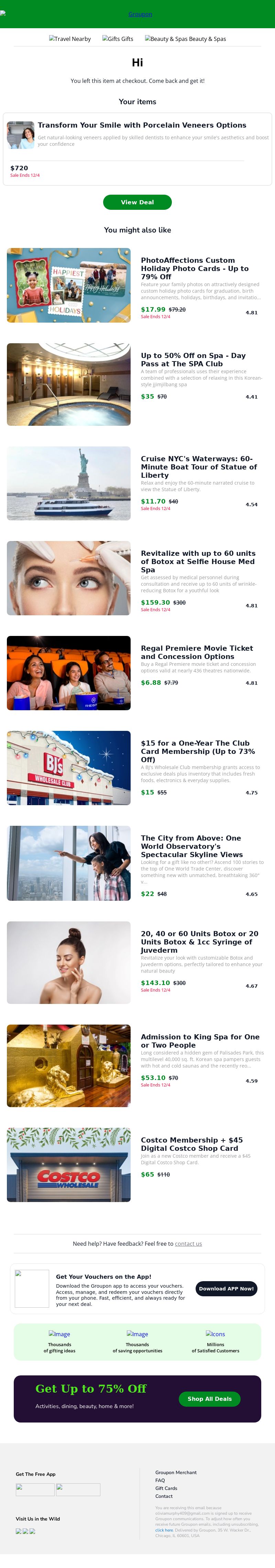The width and height of the screenshot is (275, 1568).
Task: Tap the green View Deal button
Action: click(x=137, y=202)
